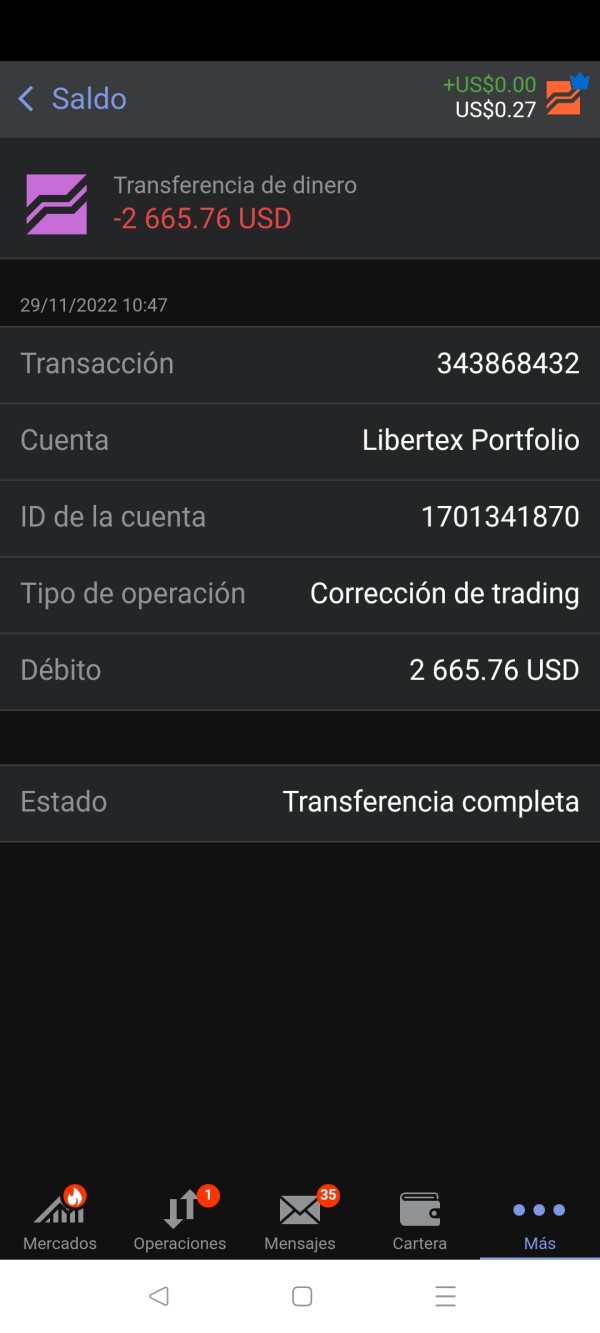Open recent apps from navigation bar

point(446,1296)
